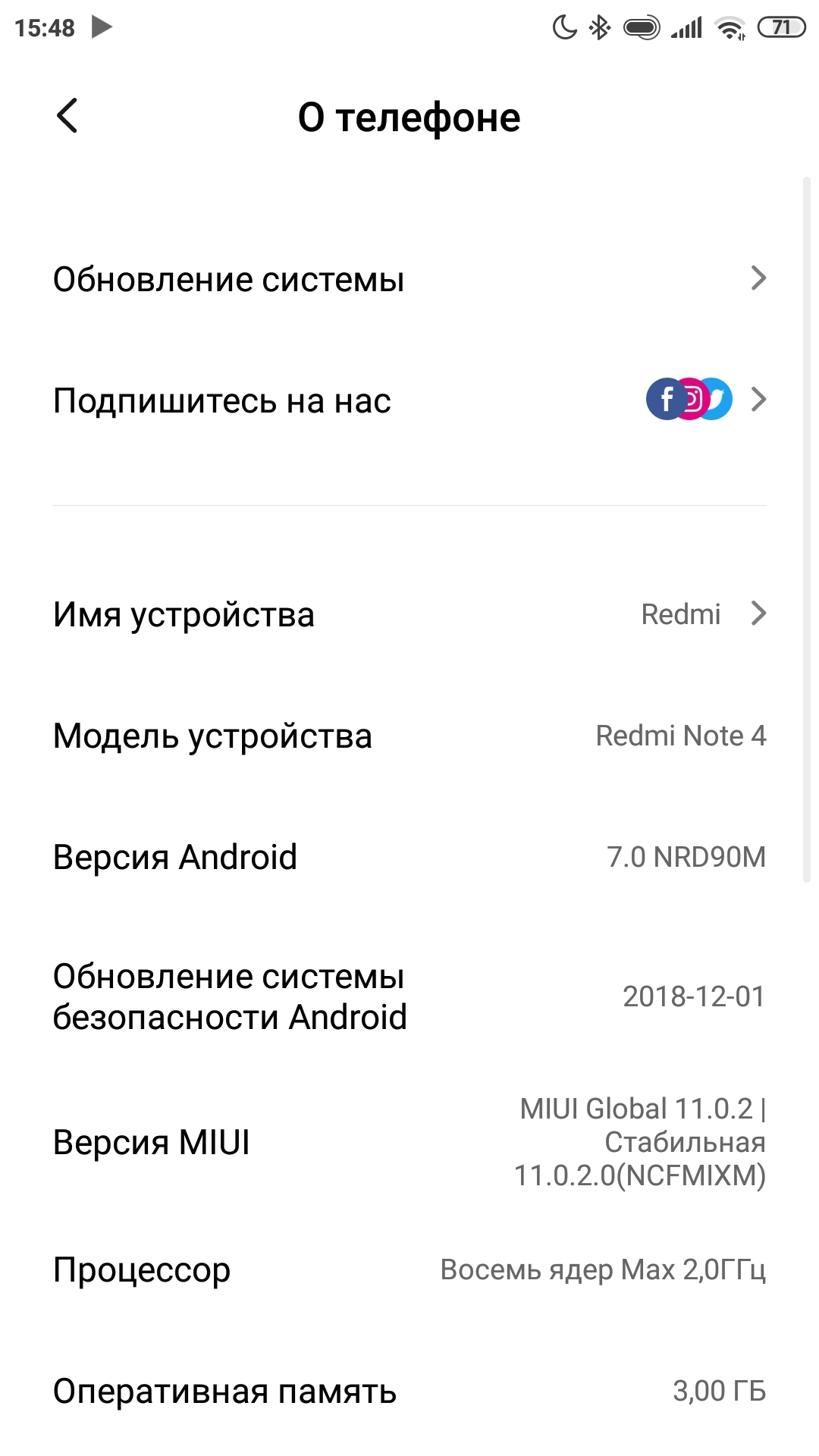819x1456 pixels.
Task: Tap the Оперативная память row
Action: tap(409, 1391)
